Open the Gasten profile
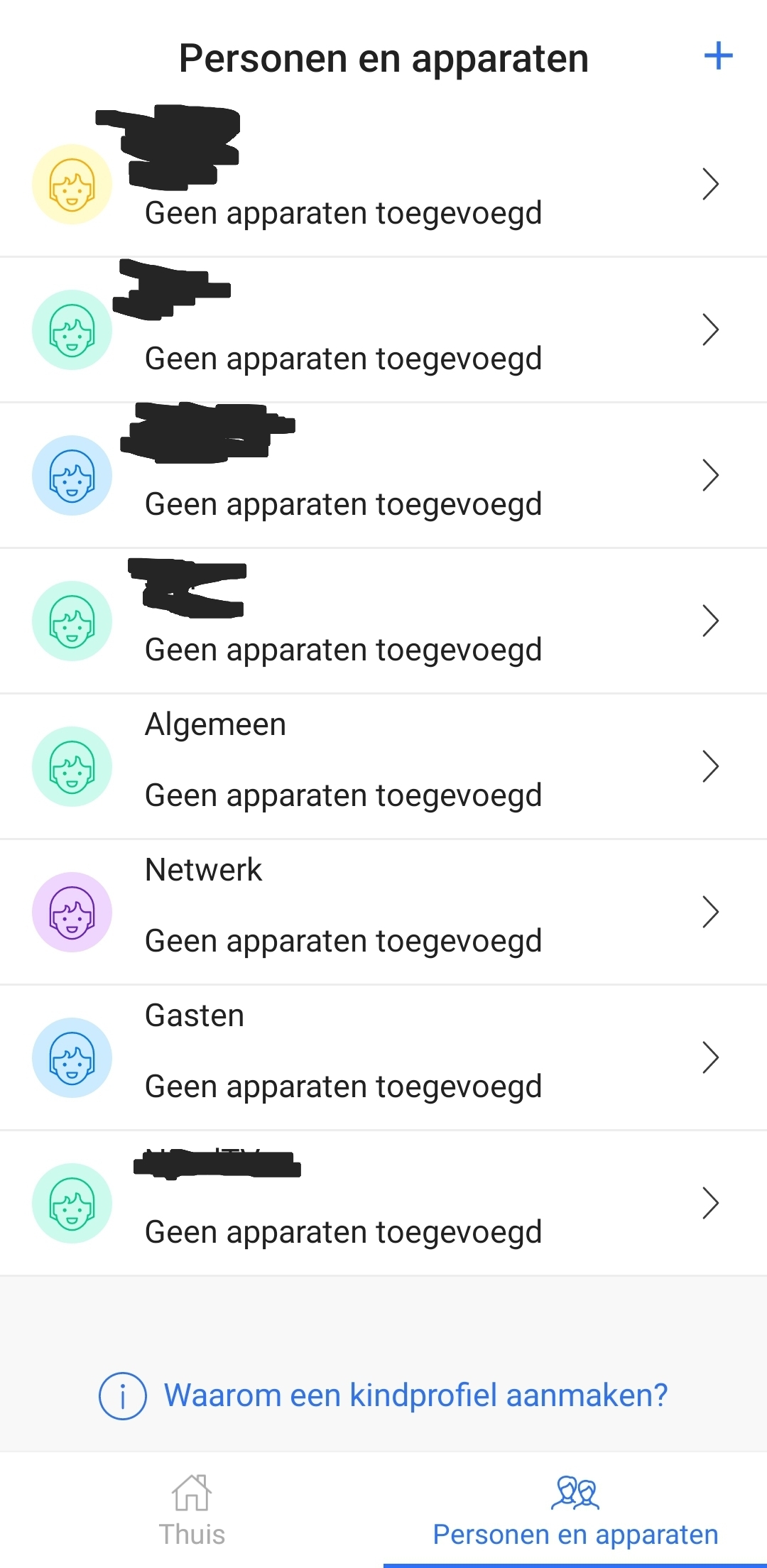Viewport: 767px width, 1568px height. [x=383, y=1057]
